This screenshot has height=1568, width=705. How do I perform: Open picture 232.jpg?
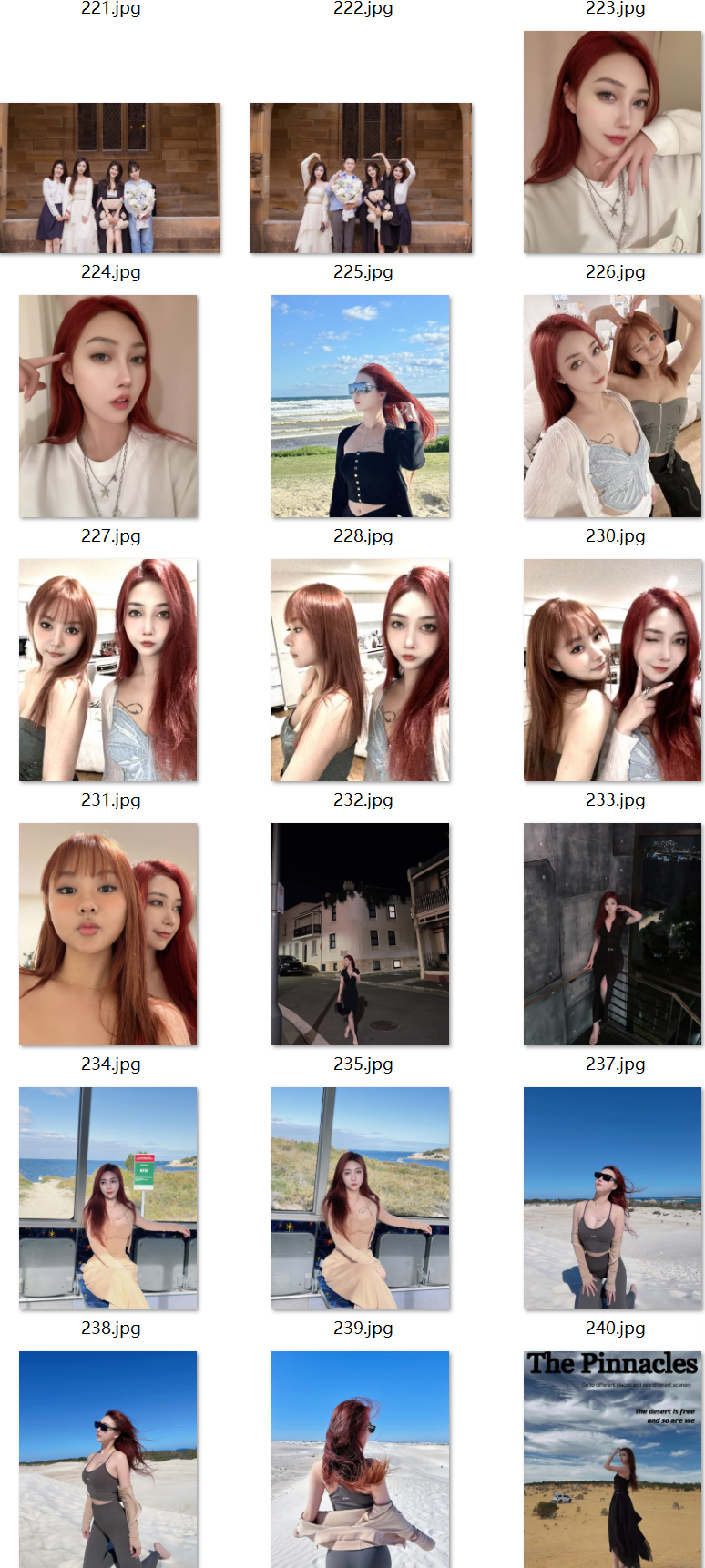361,670
